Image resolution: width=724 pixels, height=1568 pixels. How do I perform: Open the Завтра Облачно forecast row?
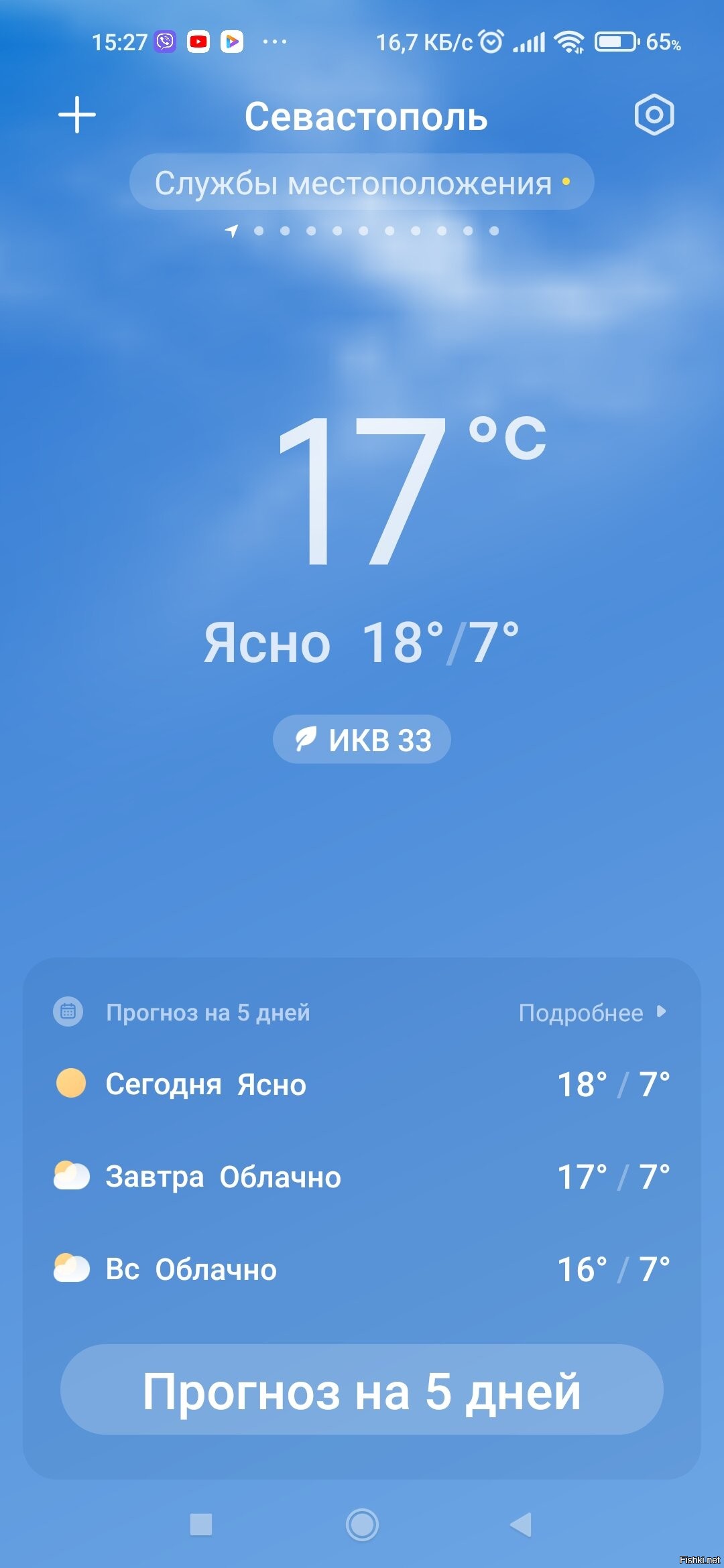[362, 1177]
